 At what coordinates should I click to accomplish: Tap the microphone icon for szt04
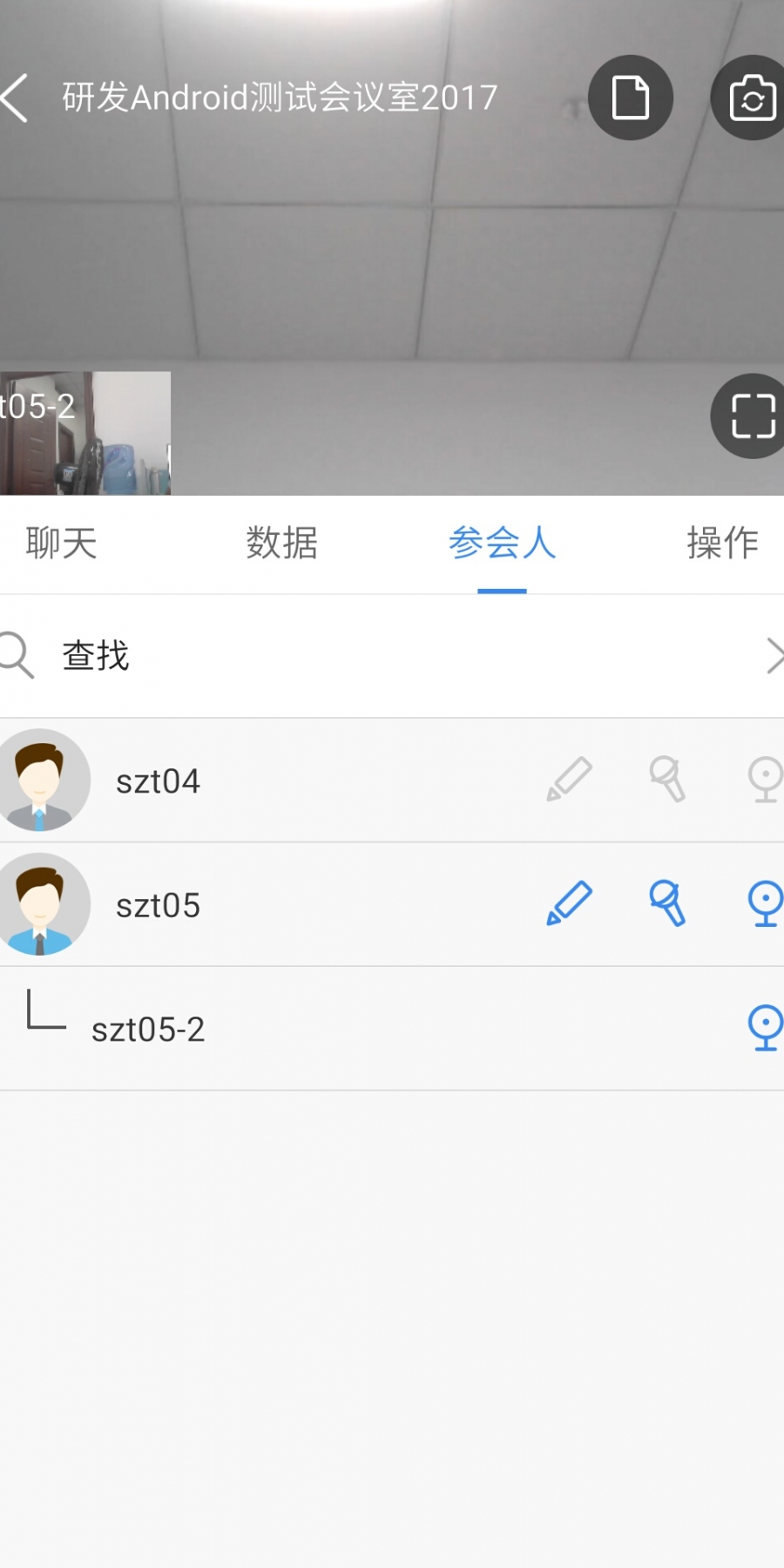(667, 779)
